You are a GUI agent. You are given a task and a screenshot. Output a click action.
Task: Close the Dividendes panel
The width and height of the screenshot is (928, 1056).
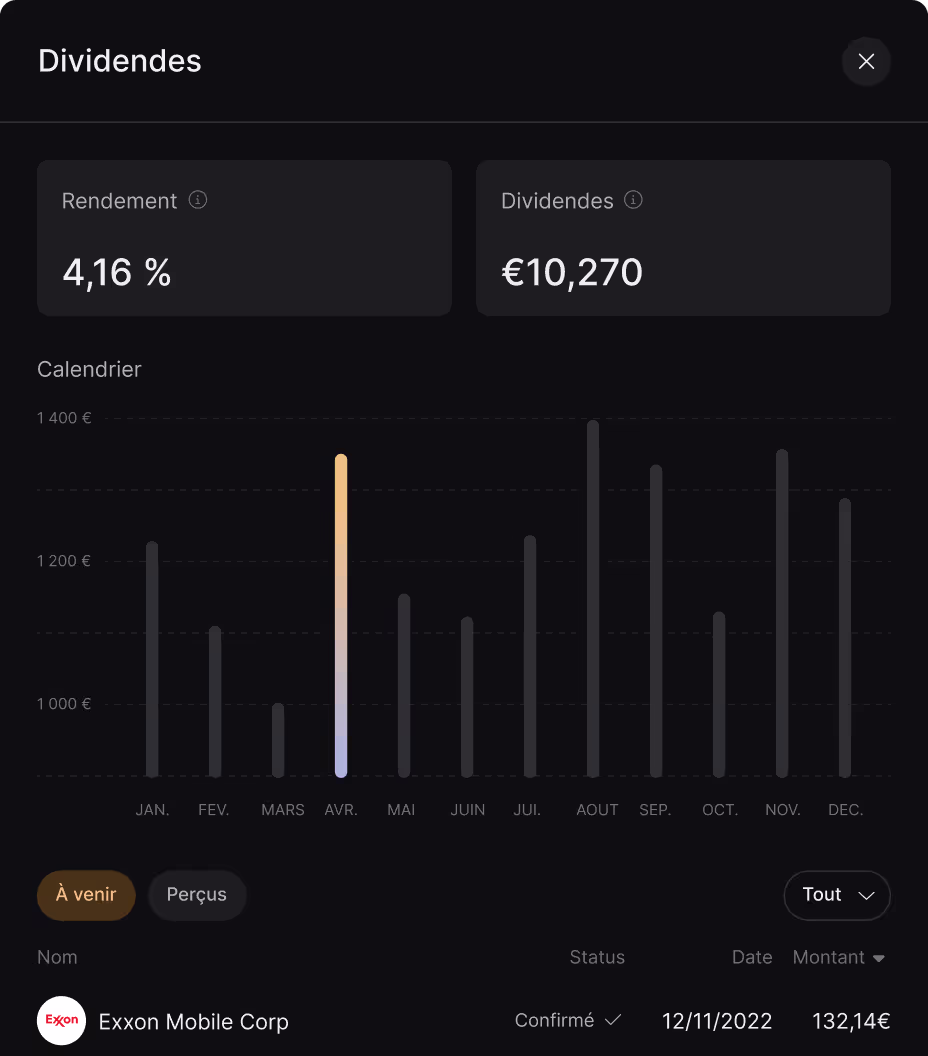pos(866,62)
